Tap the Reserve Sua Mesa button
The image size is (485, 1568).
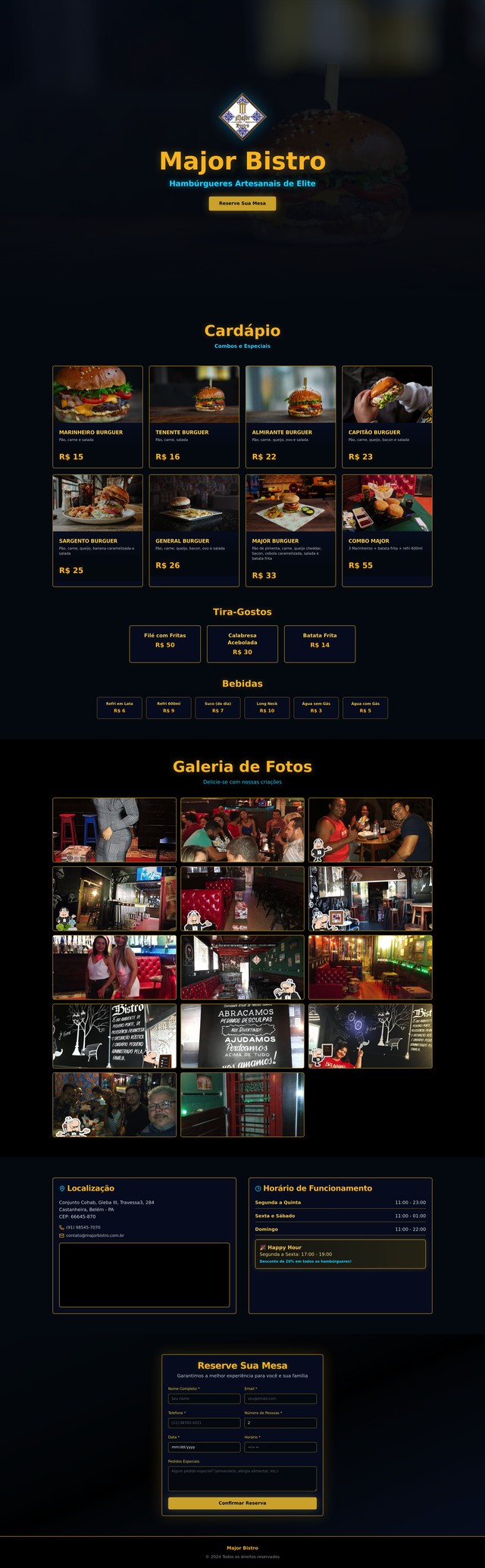click(x=242, y=203)
